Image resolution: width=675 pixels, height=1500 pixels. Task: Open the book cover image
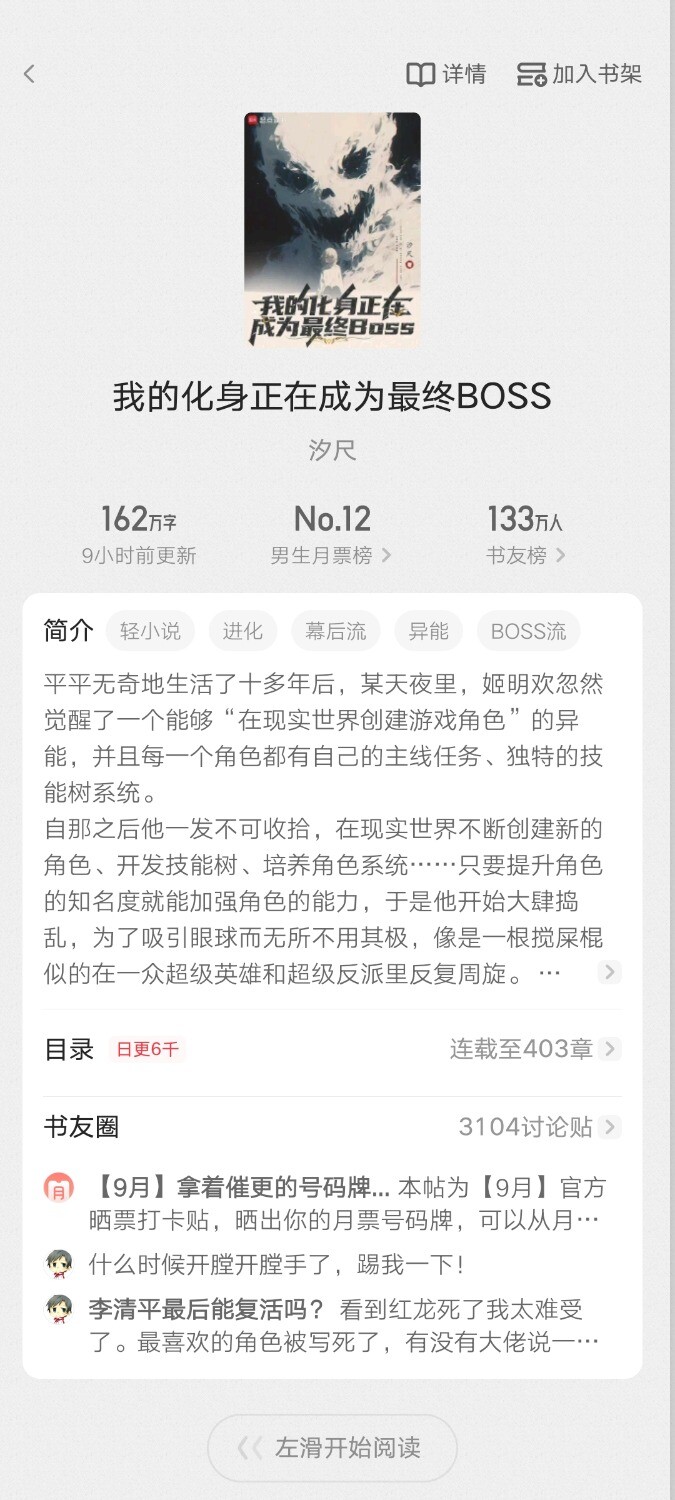point(332,229)
